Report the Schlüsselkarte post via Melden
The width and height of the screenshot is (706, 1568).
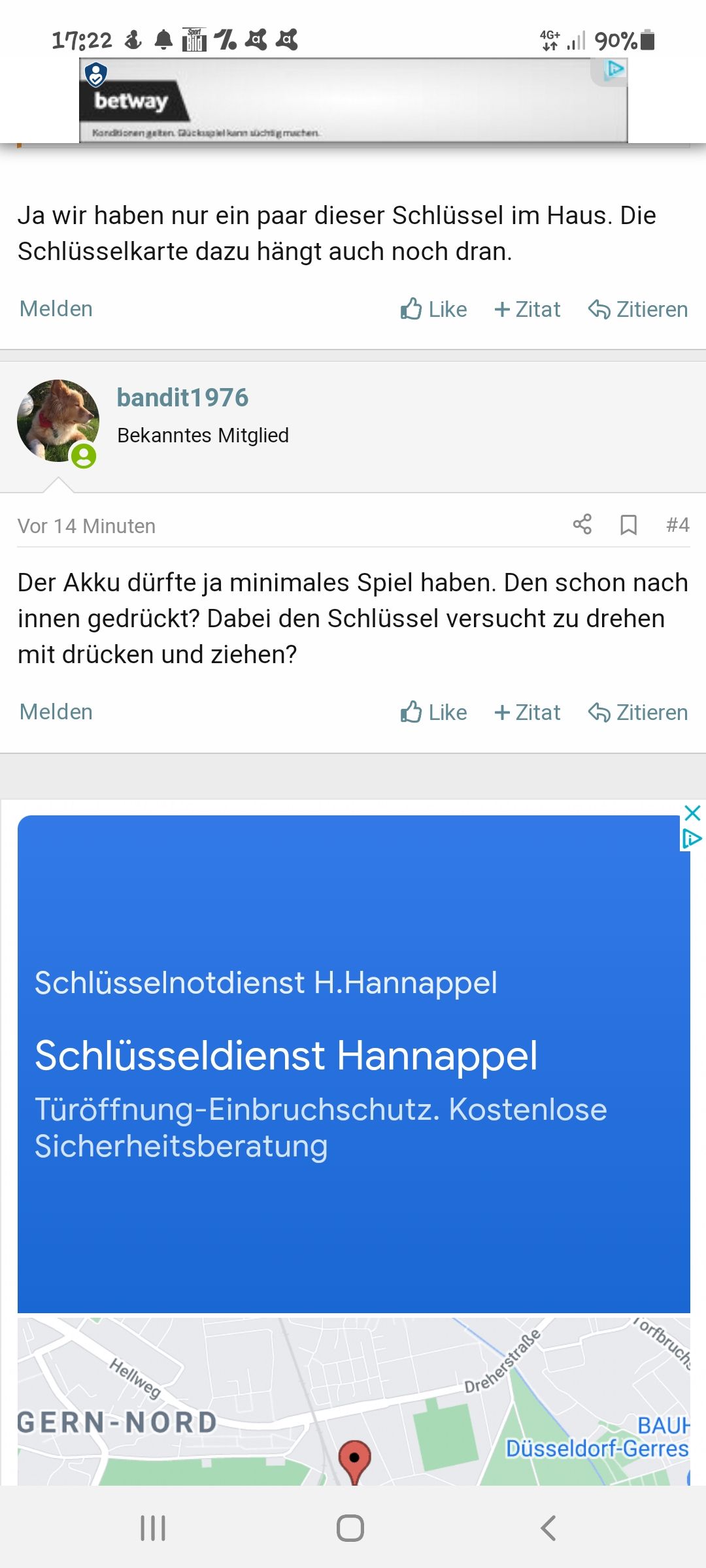point(56,308)
